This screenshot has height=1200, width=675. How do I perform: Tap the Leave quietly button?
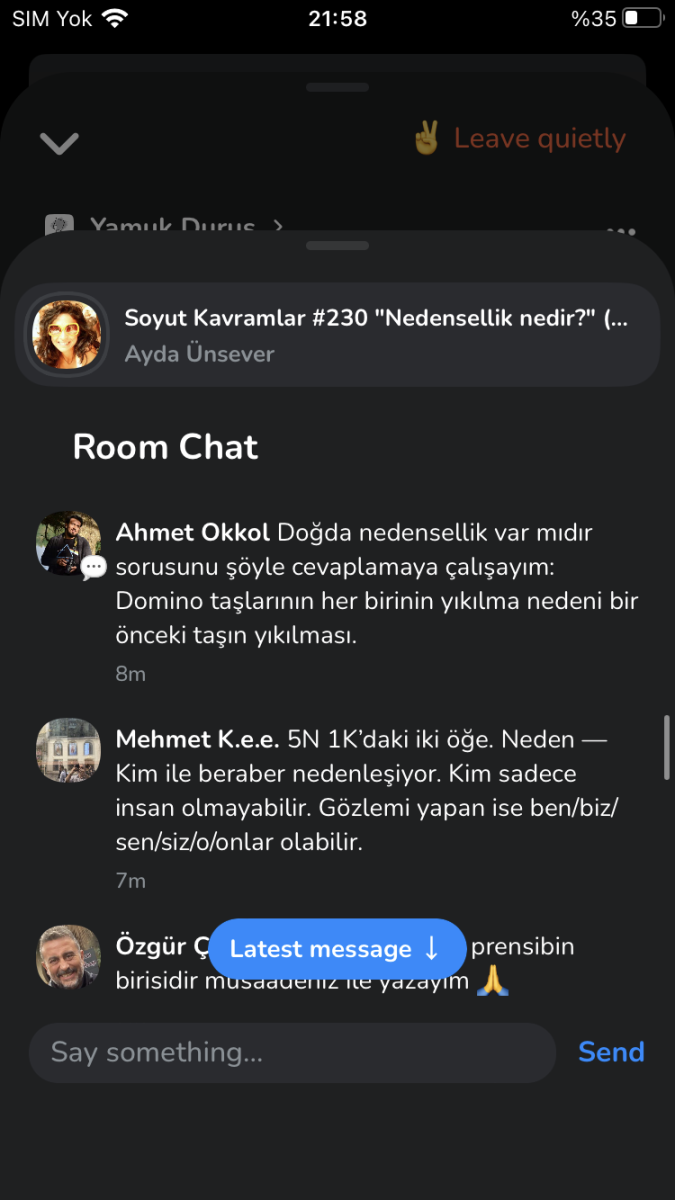click(x=520, y=139)
